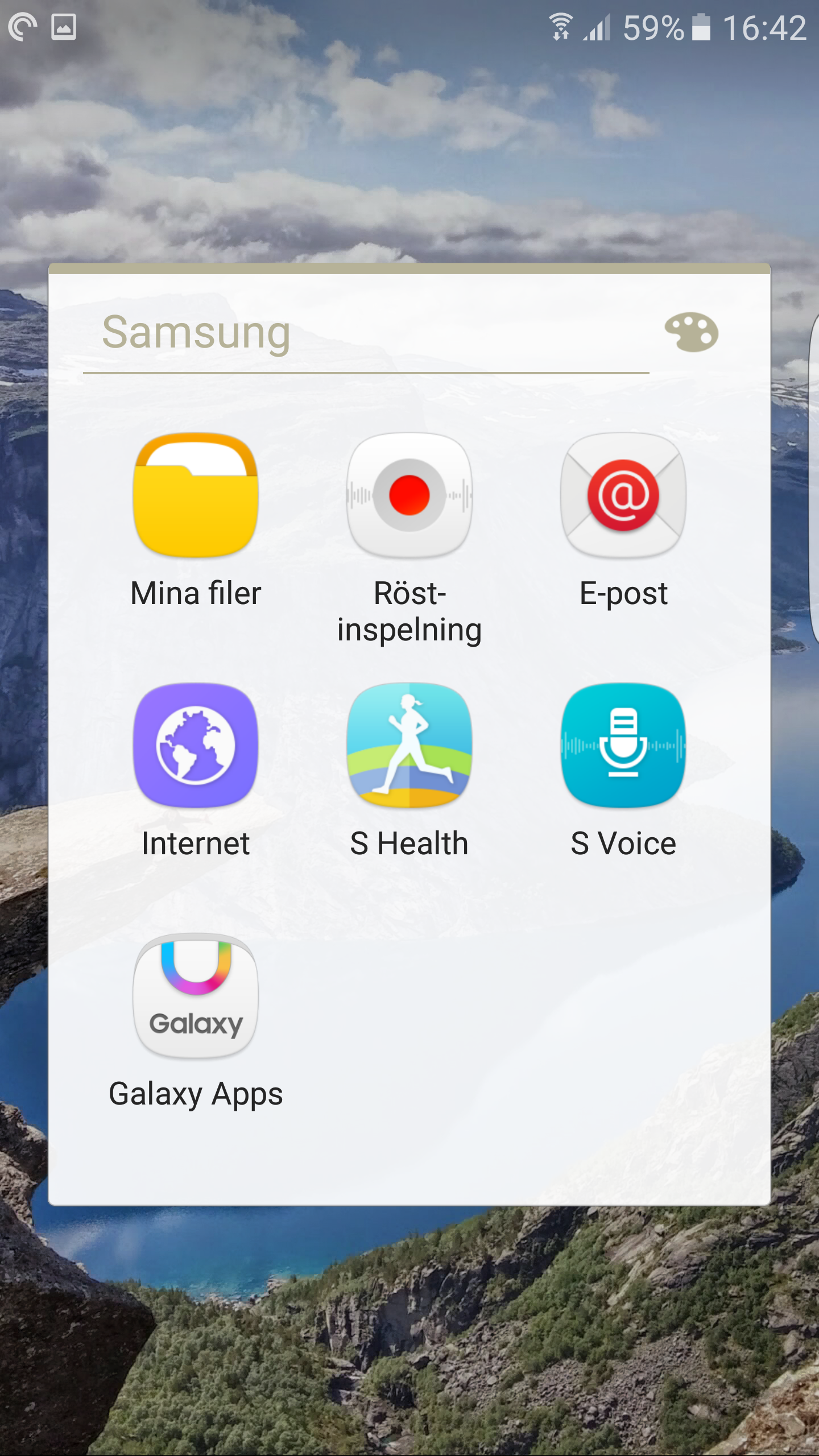Viewport: 819px width, 1456px height.
Task: Open the folder color palette
Action: 691,332
